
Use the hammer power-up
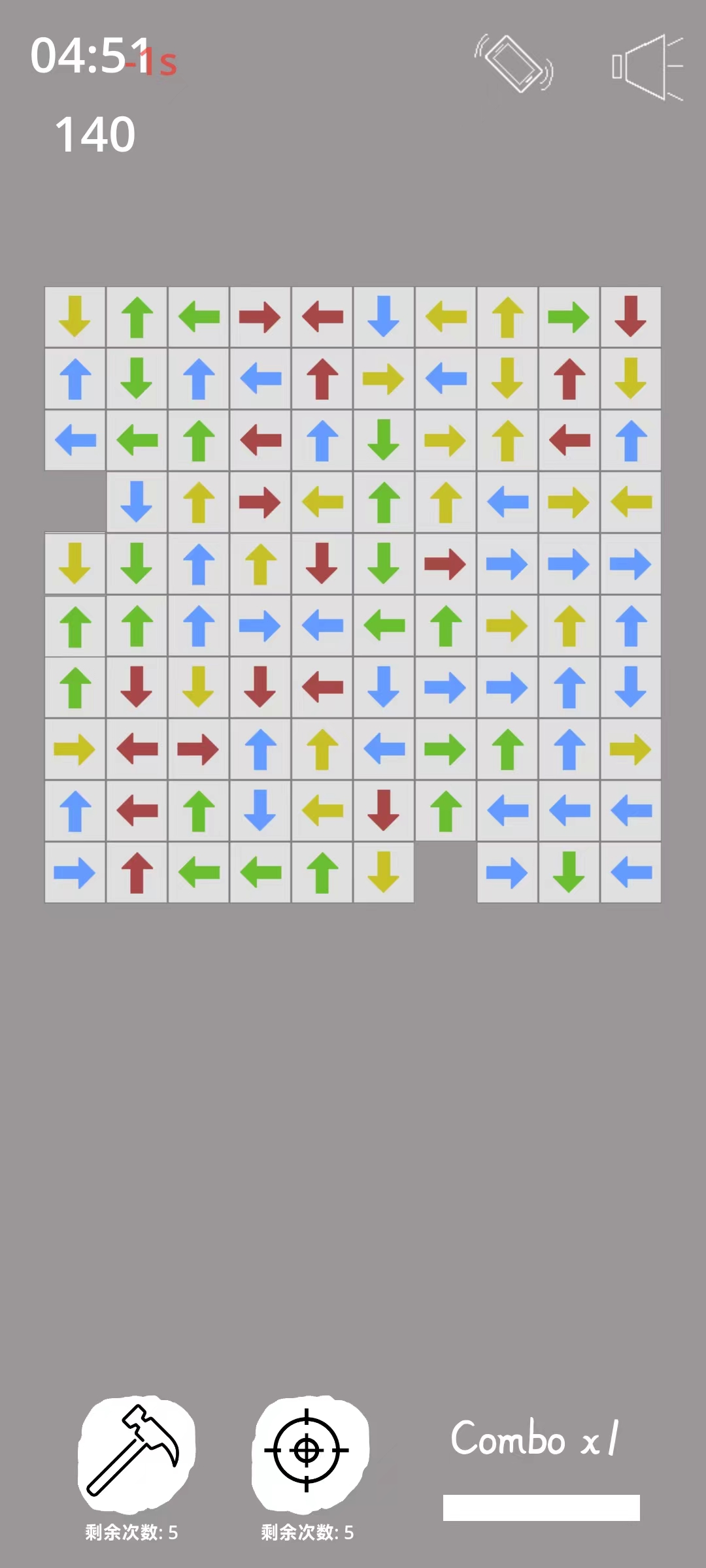coord(136,1454)
